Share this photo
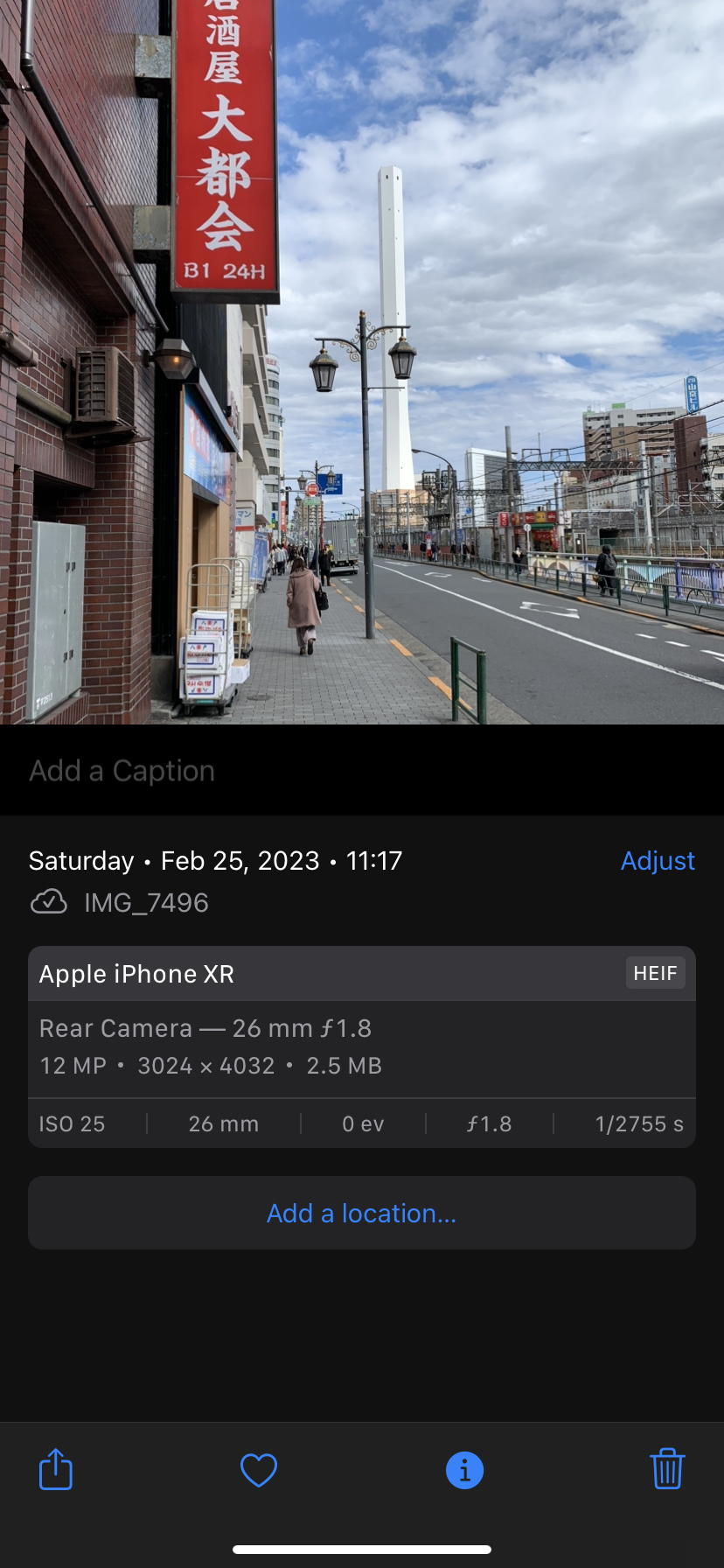724x1568 pixels. pos(56,1469)
